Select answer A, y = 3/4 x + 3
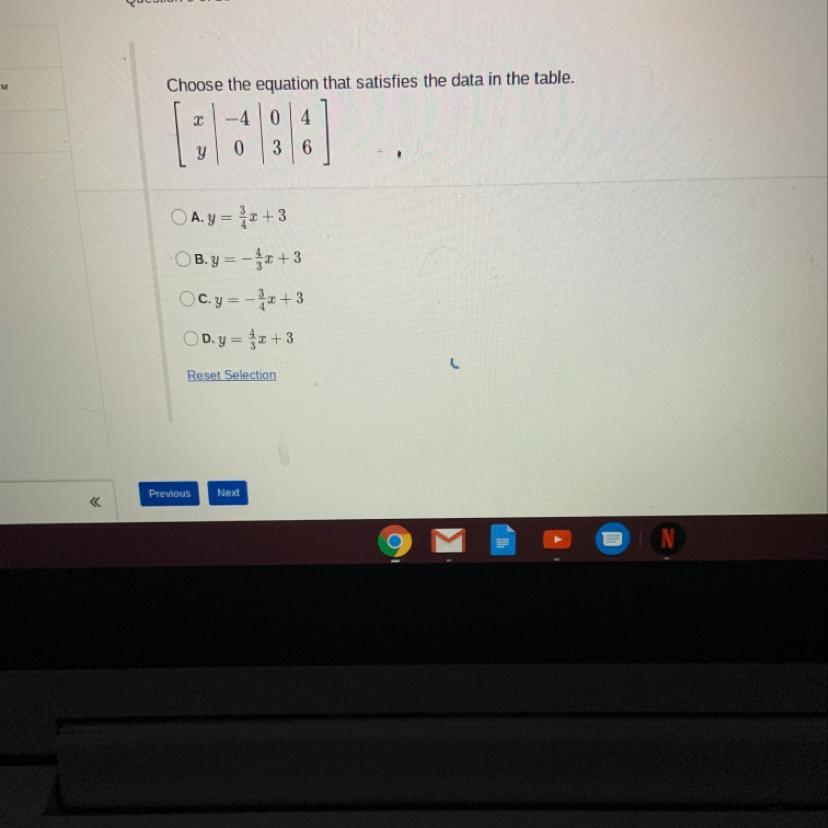 (x=179, y=216)
